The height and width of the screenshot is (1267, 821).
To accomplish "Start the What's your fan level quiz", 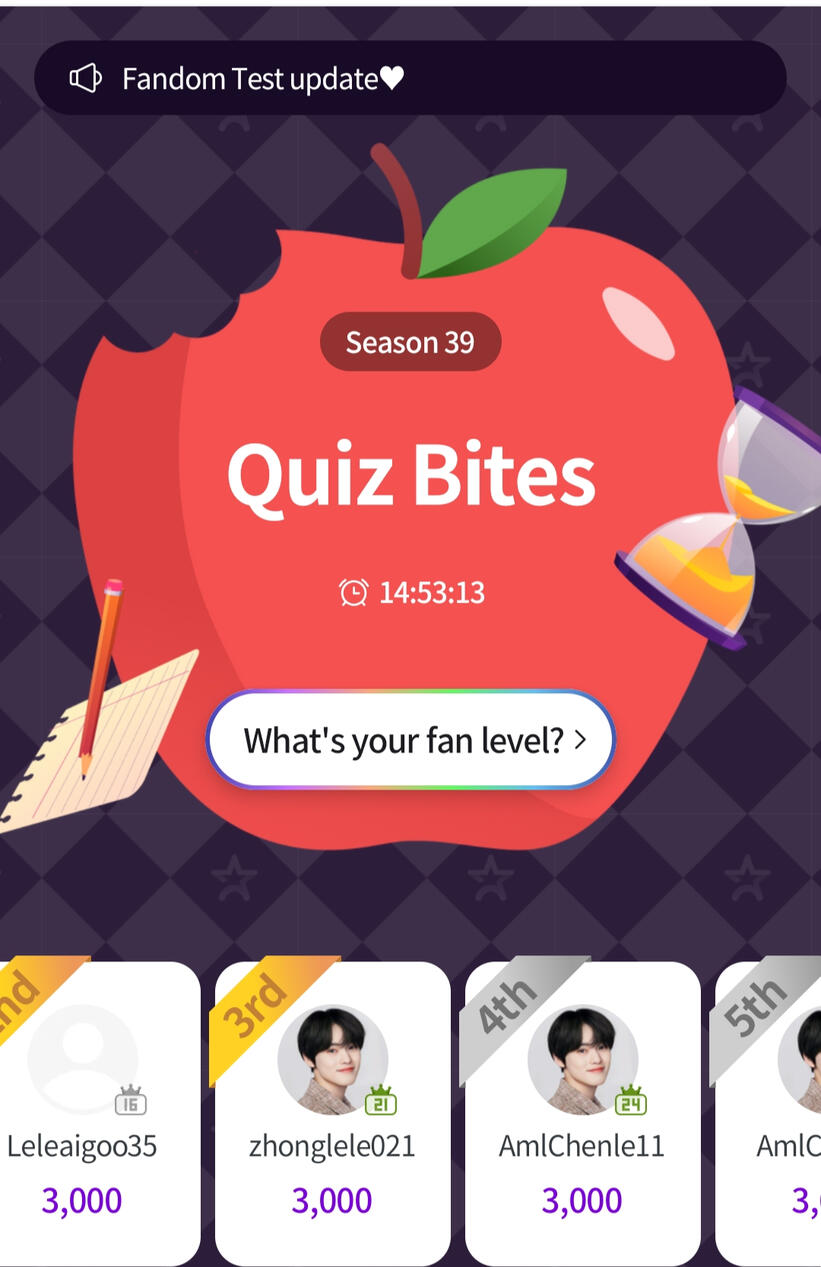I will pos(410,740).
